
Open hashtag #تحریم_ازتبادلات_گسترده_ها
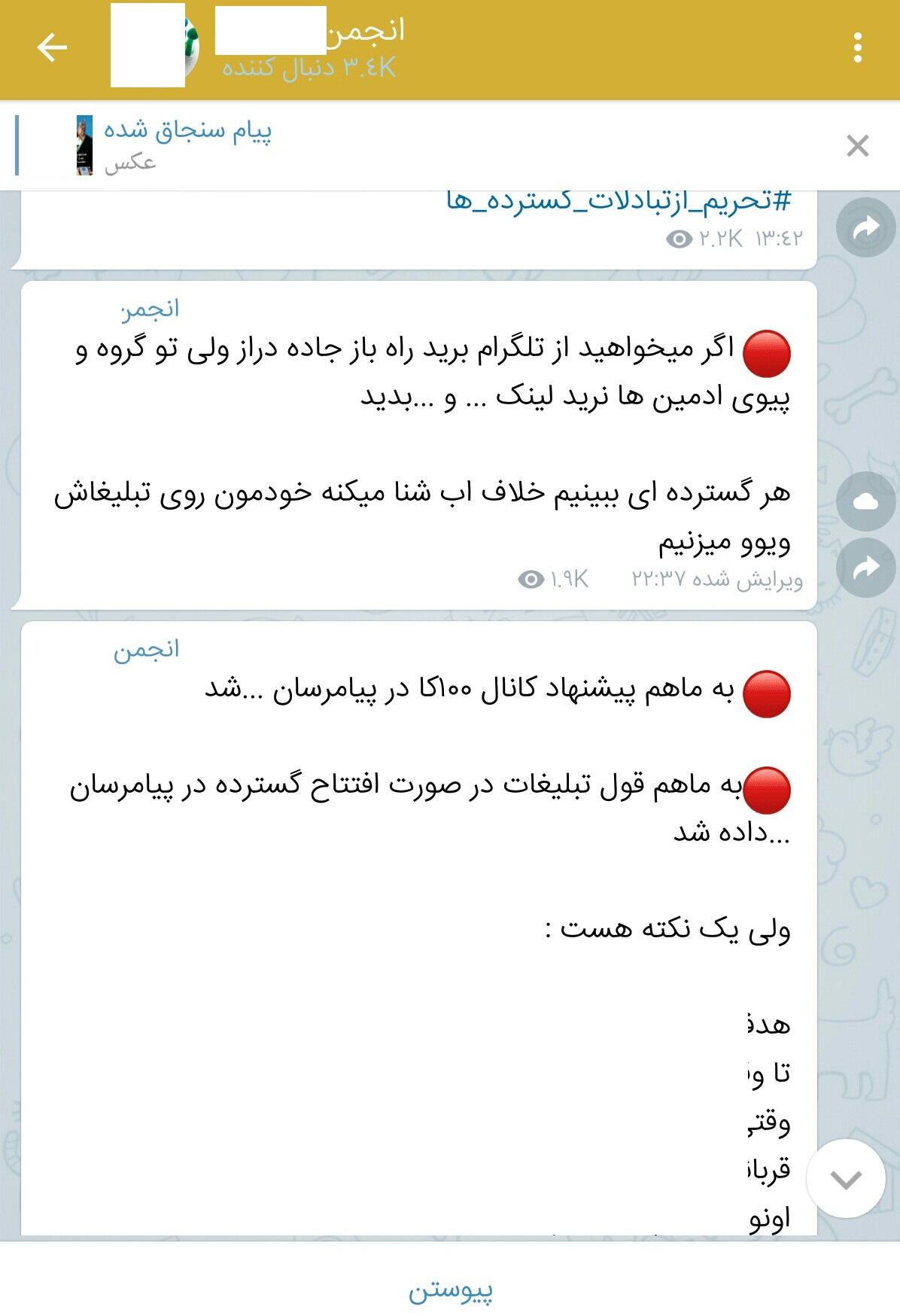point(619,201)
